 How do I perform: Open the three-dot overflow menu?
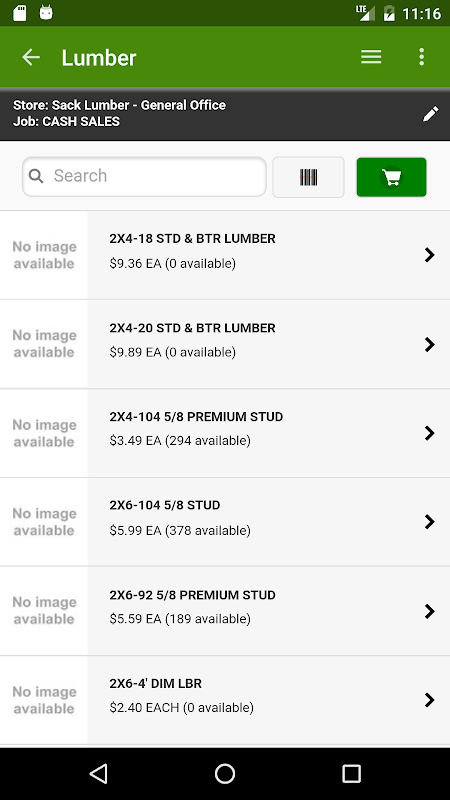(x=421, y=57)
